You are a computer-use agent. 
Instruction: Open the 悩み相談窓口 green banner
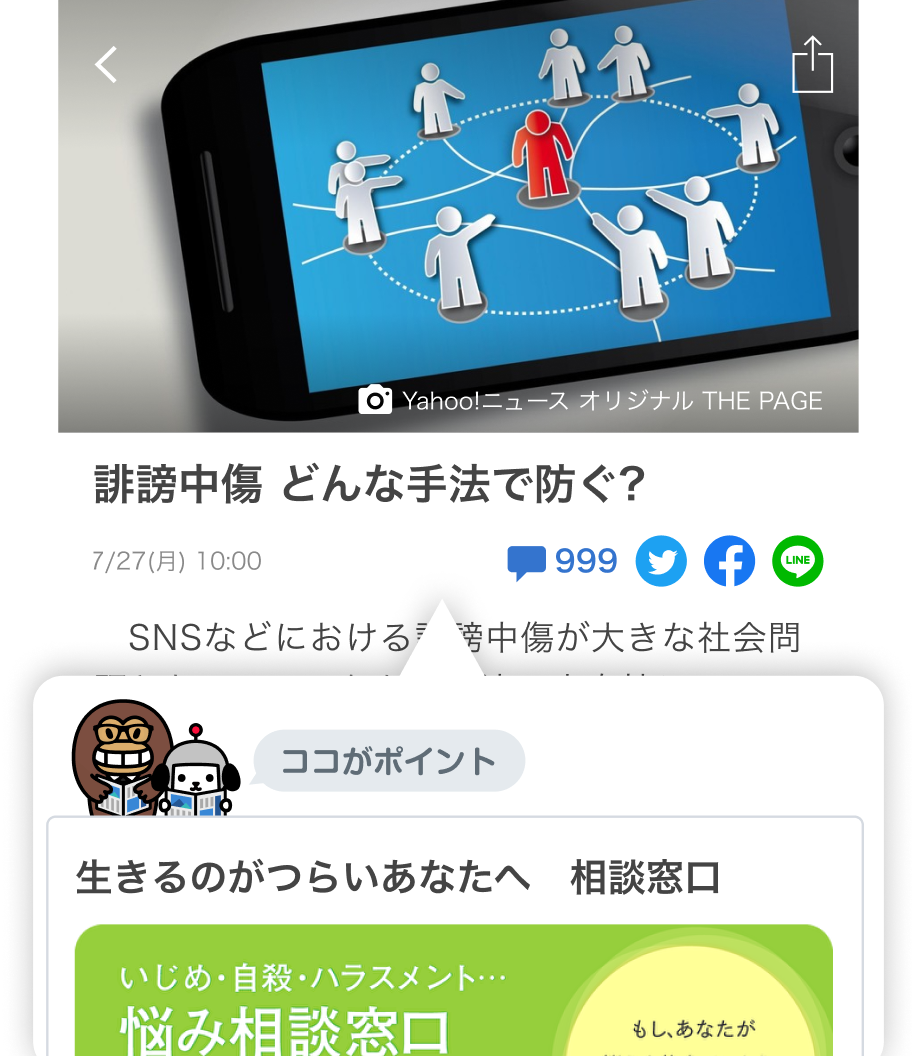(454, 989)
